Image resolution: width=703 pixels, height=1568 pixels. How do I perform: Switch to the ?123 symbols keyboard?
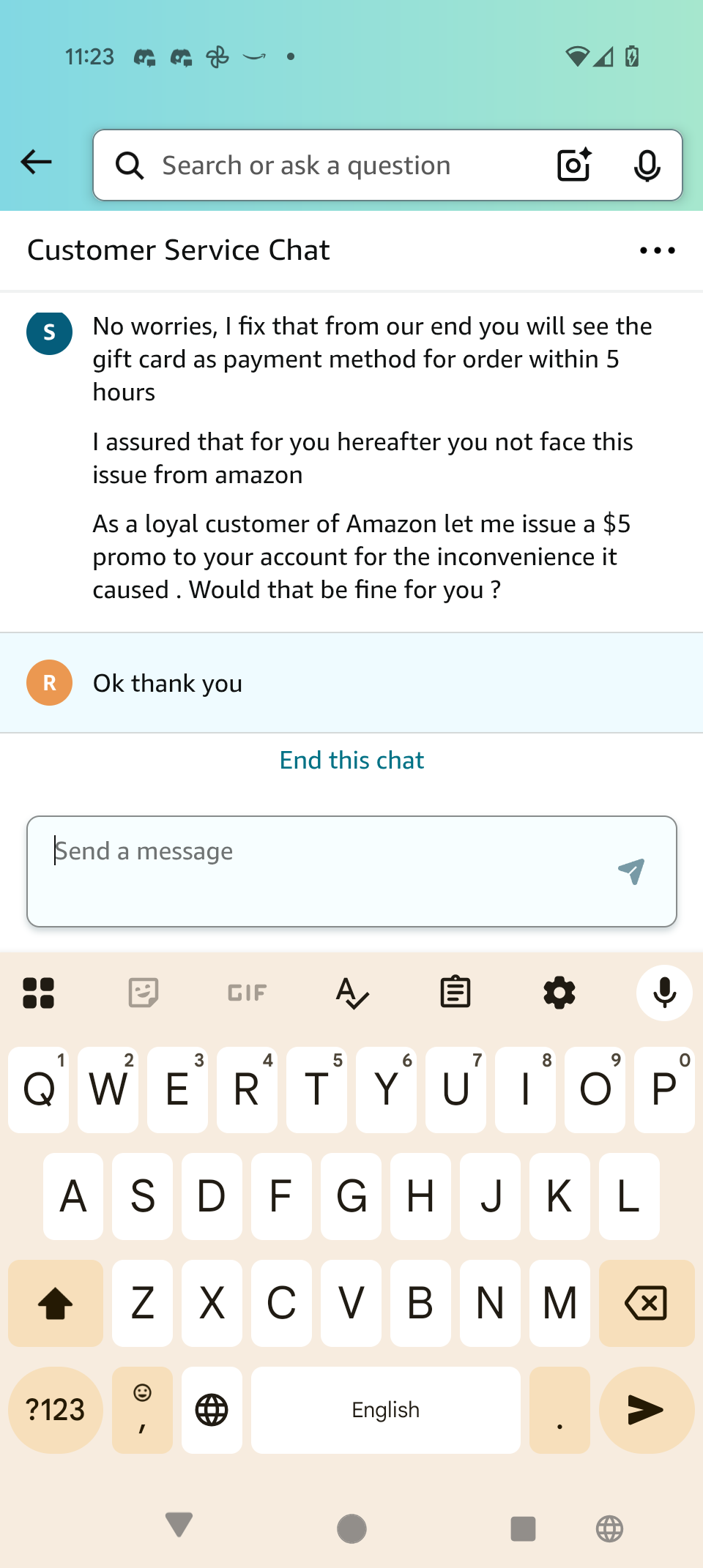(56, 1410)
